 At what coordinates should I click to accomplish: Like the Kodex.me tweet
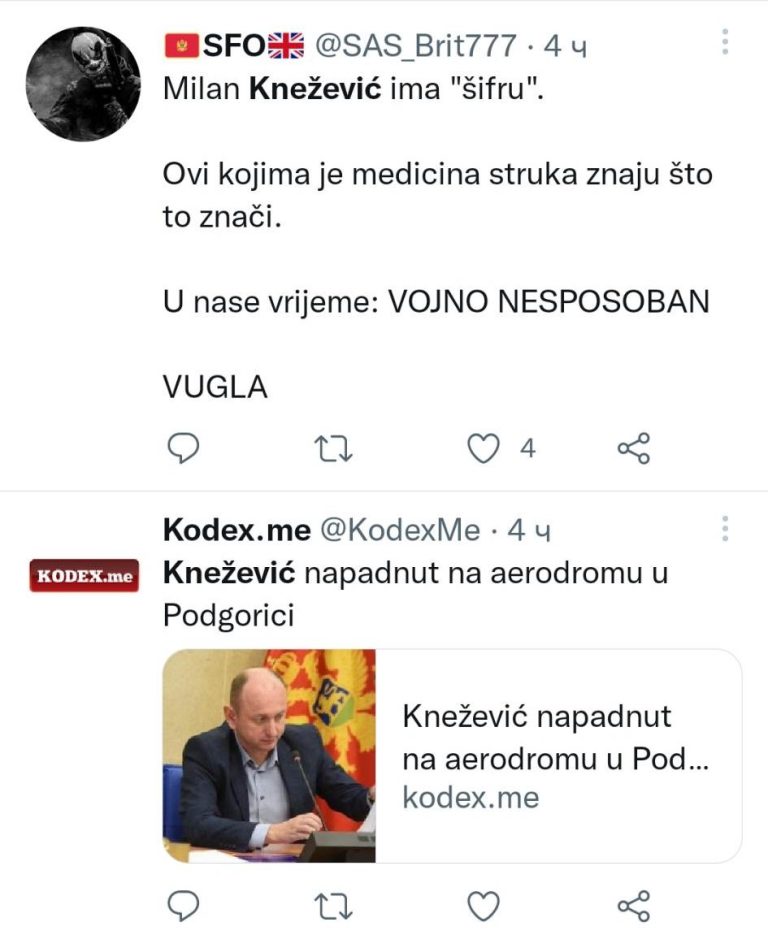pos(485,906)
